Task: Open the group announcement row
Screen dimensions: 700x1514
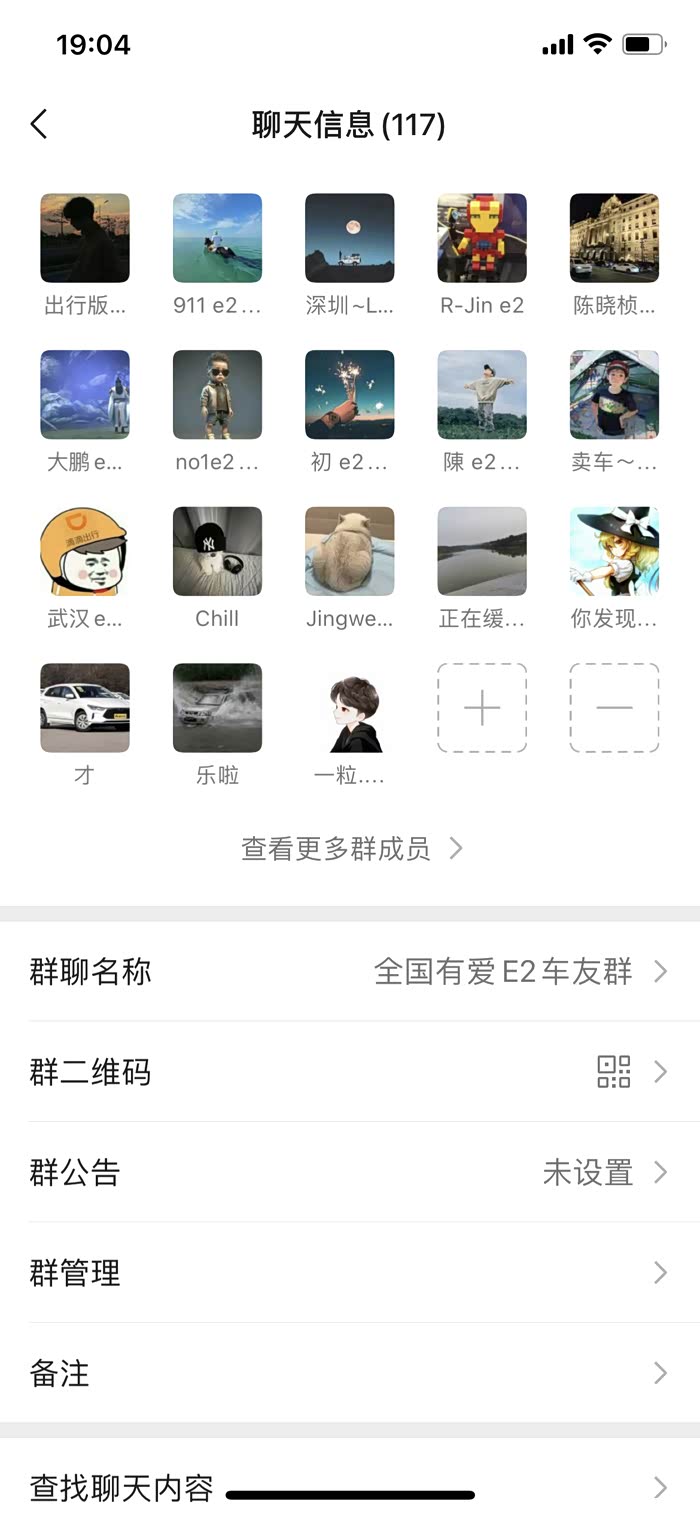Action: click(x=350, y=1172)
